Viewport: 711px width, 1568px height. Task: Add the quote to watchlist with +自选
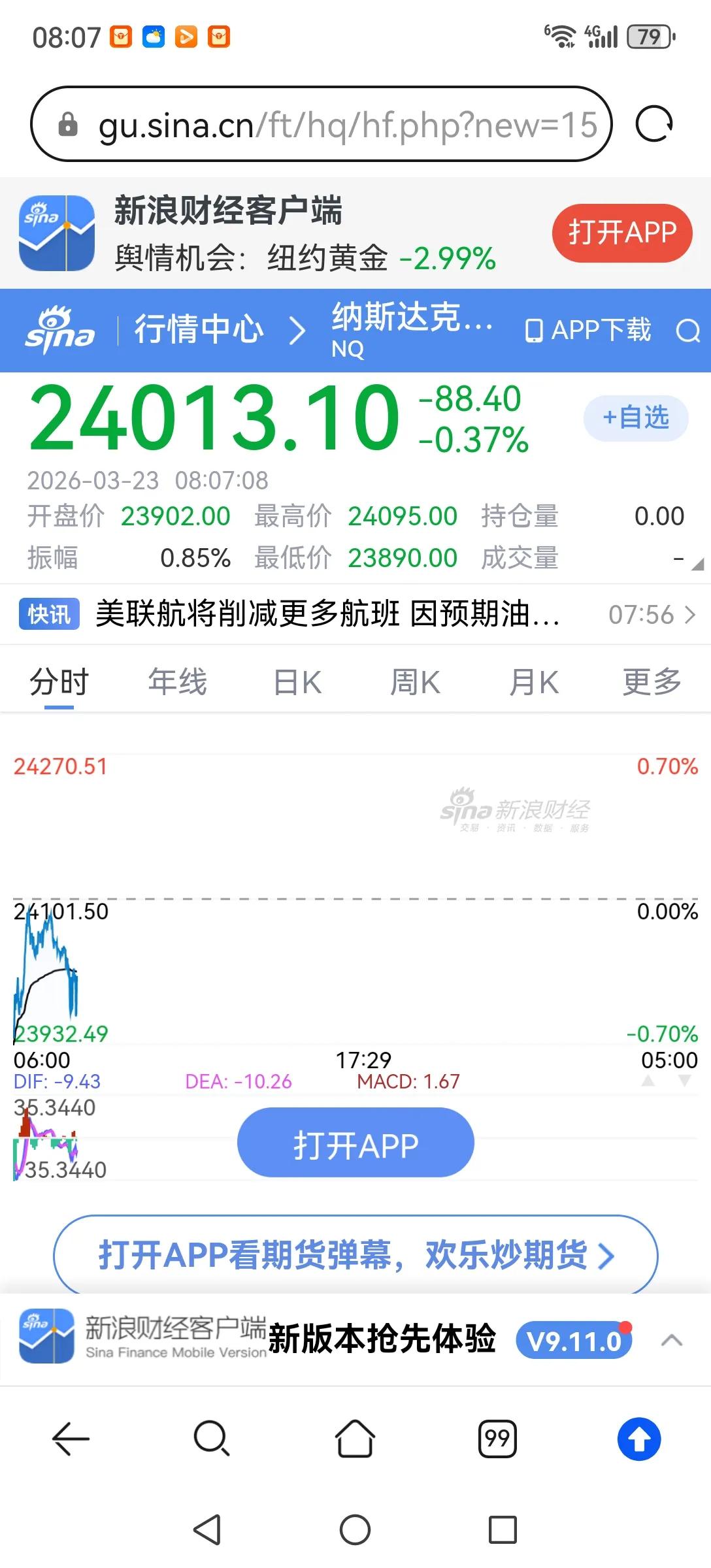point(635,417)
